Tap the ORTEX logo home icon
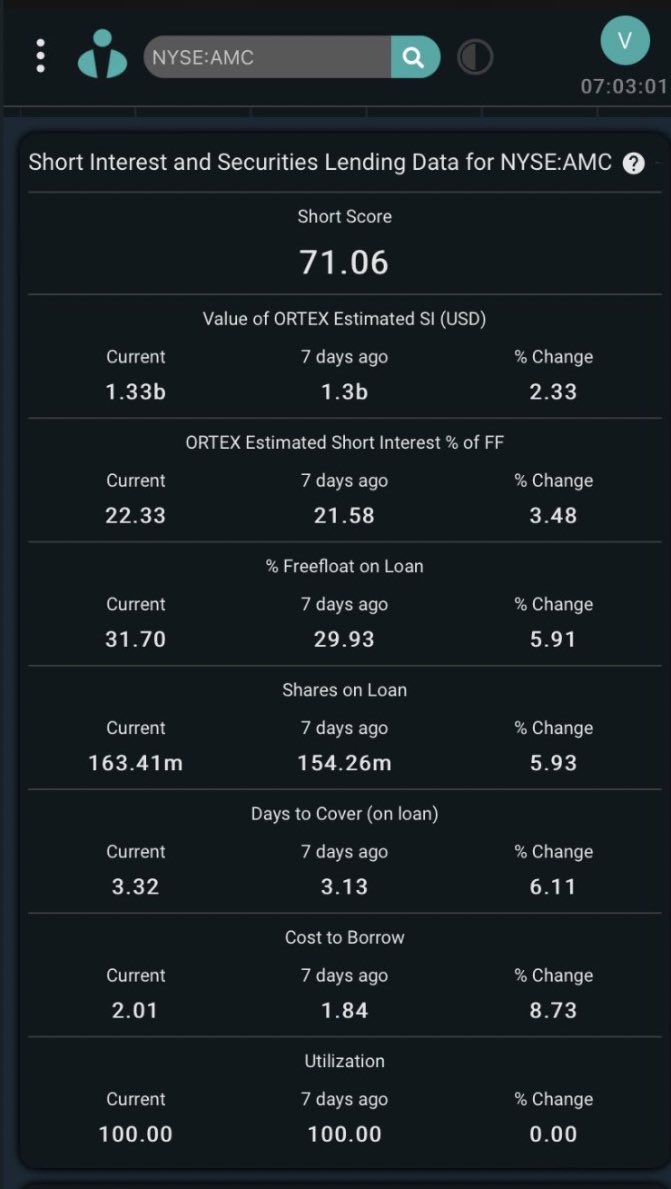The width and height of the screenshot is (671, 1189). 102,54
